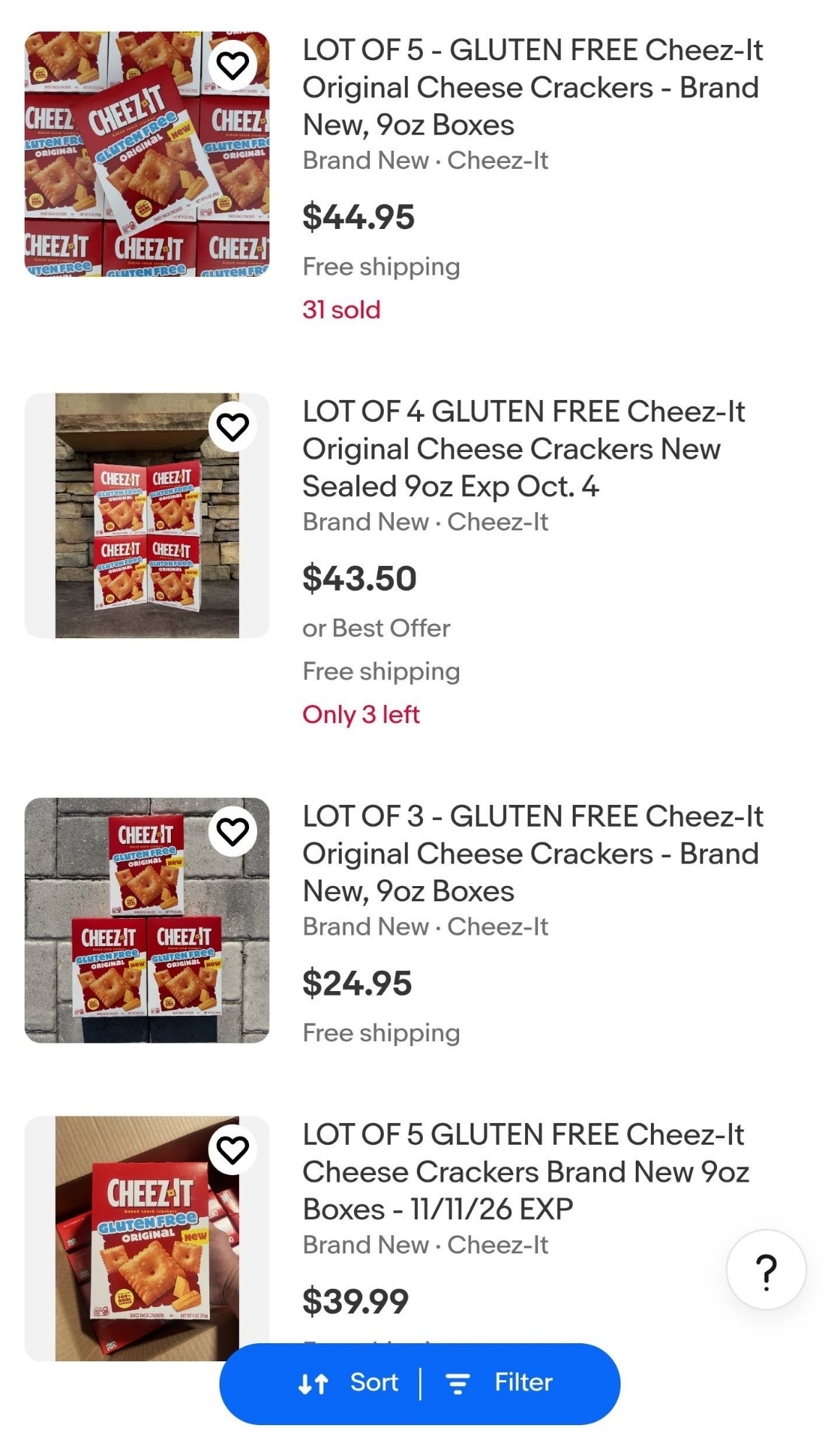Open the $44.95 lot of 5 listing

click(532, 88)
